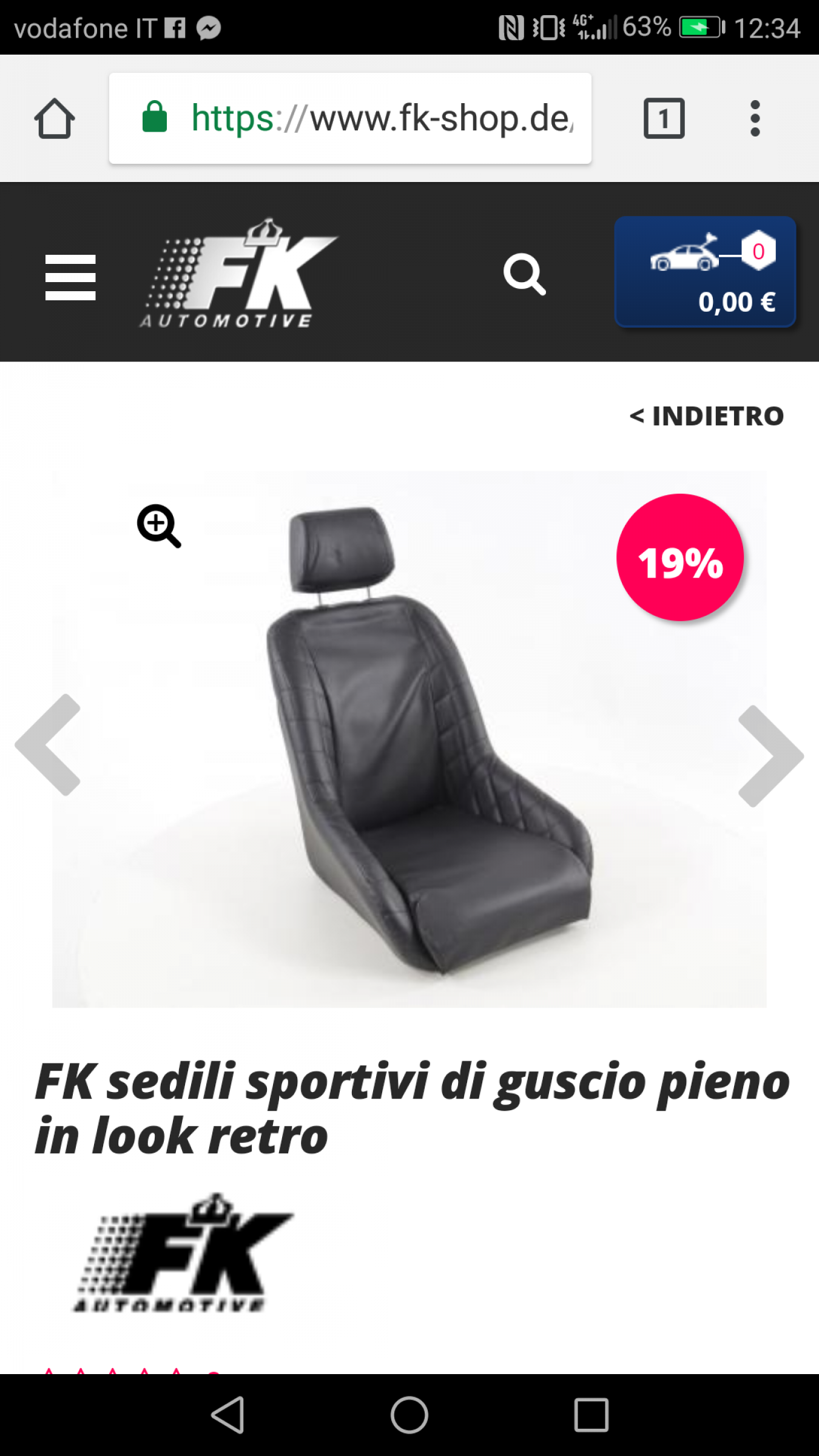The image size is (819, 1456).
Task: Go to the browser home page
Action: click(55, 118)
